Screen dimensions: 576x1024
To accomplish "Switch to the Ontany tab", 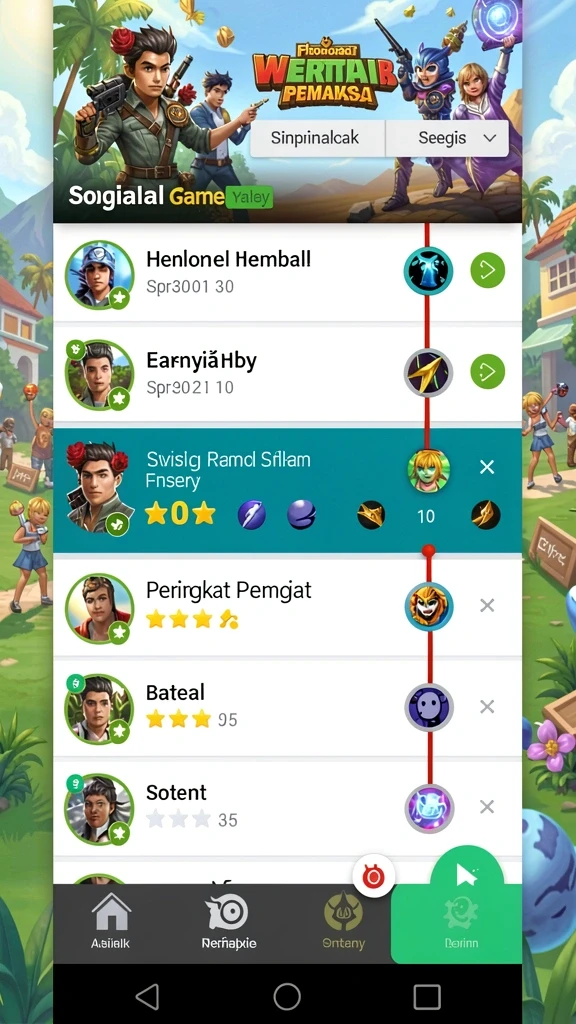I will (x=344, y=922).
